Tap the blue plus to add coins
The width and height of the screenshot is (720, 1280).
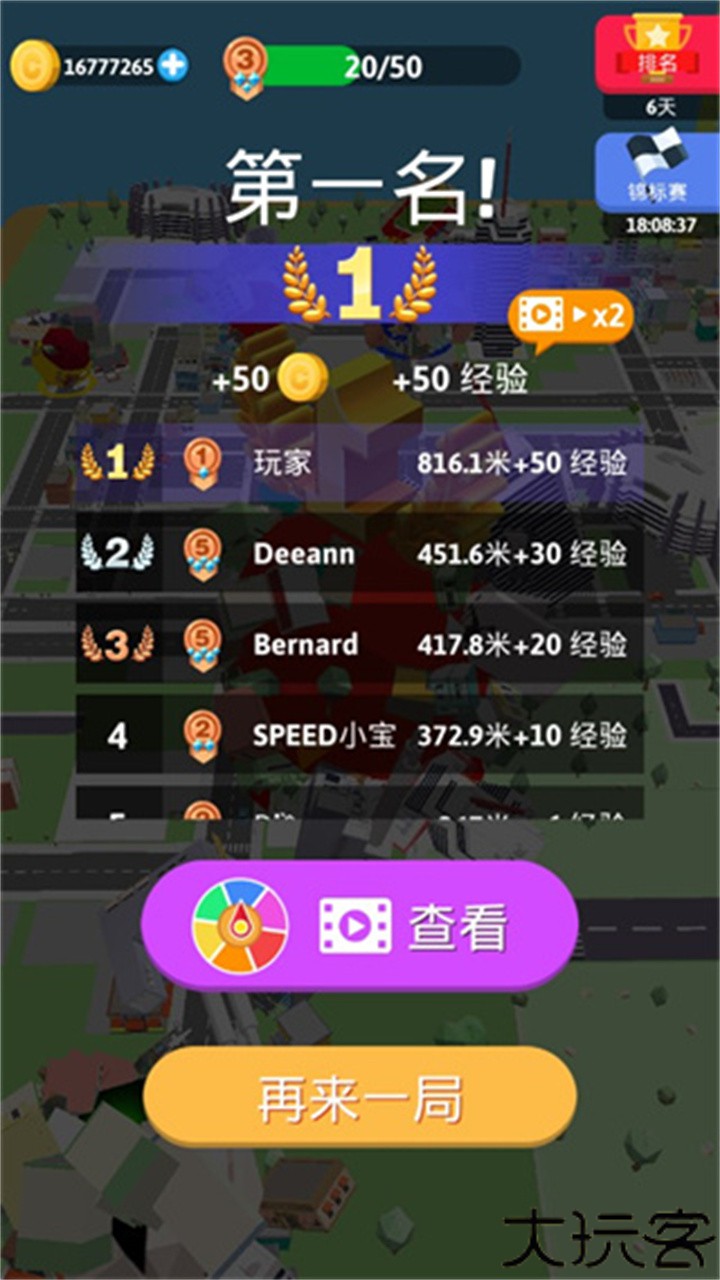pos(173,67)
